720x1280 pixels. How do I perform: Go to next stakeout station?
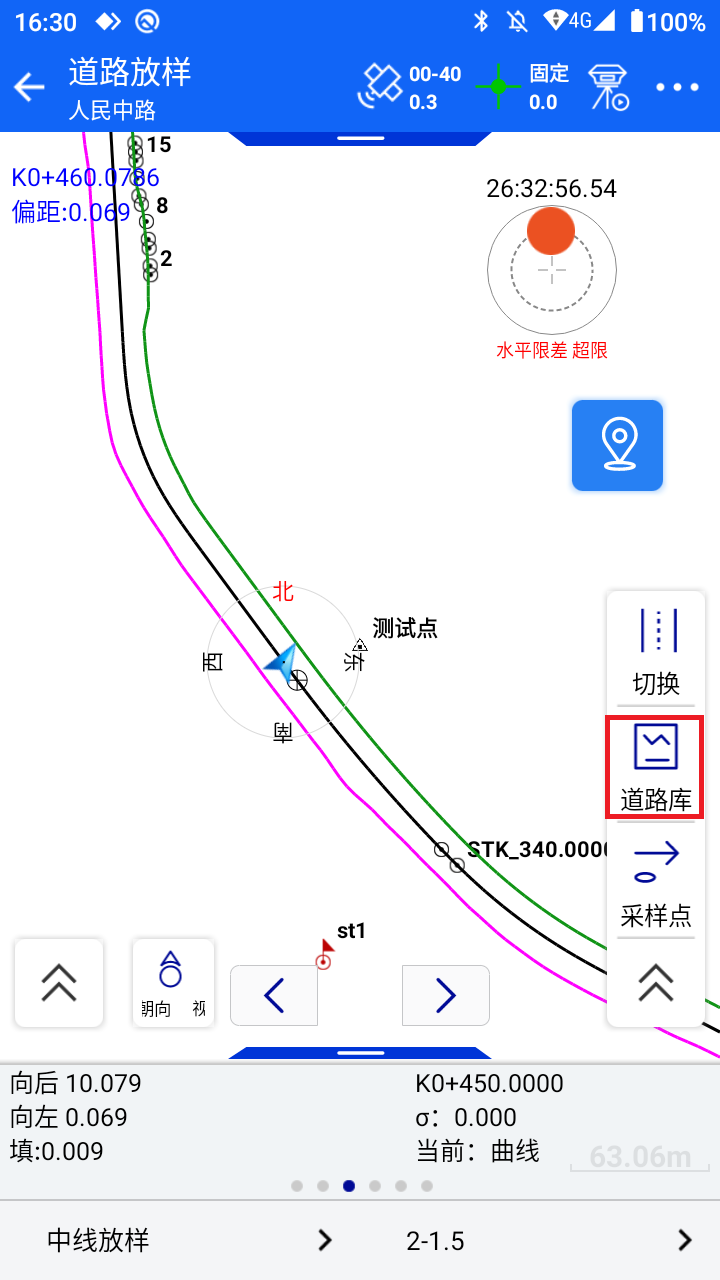tap(446, 995)
